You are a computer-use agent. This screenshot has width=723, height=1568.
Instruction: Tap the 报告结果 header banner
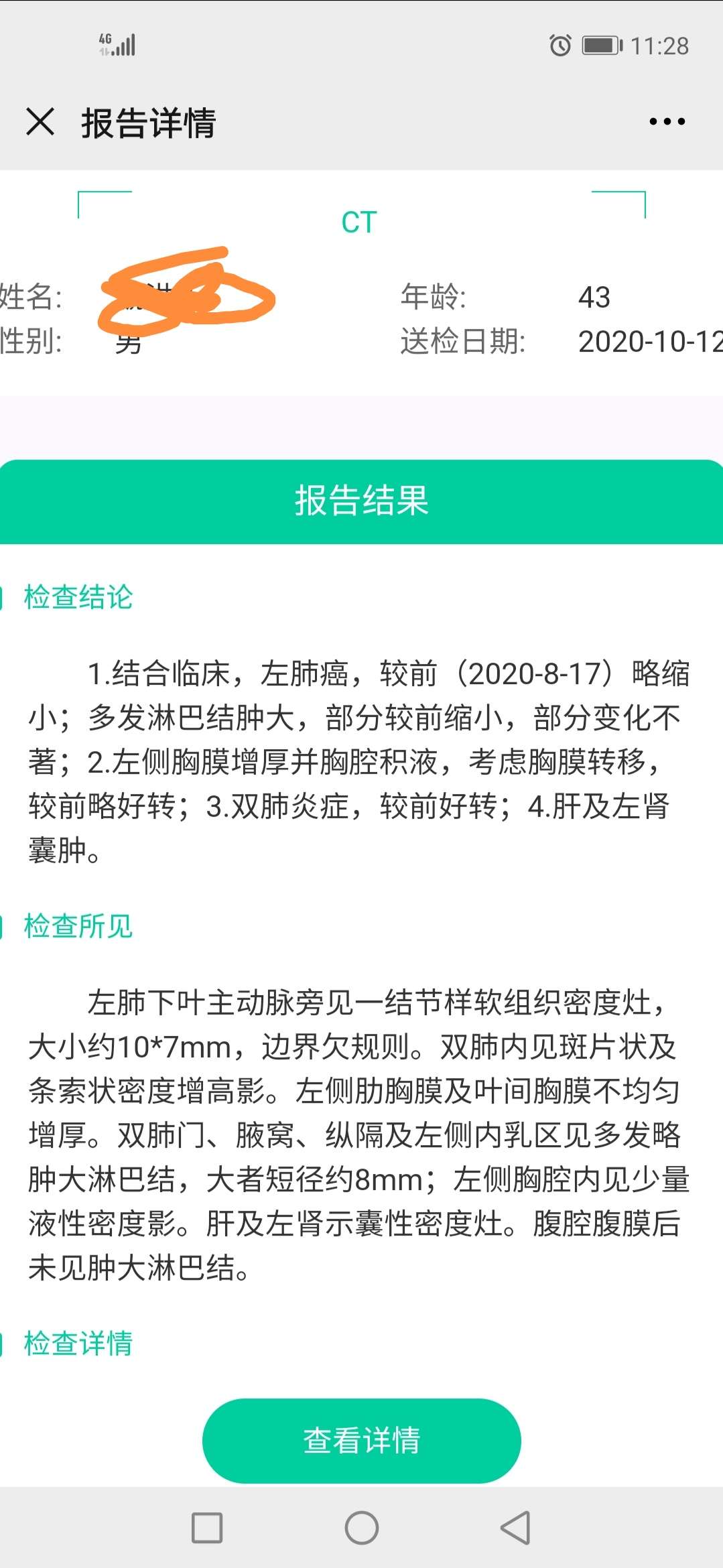[361, 501]
